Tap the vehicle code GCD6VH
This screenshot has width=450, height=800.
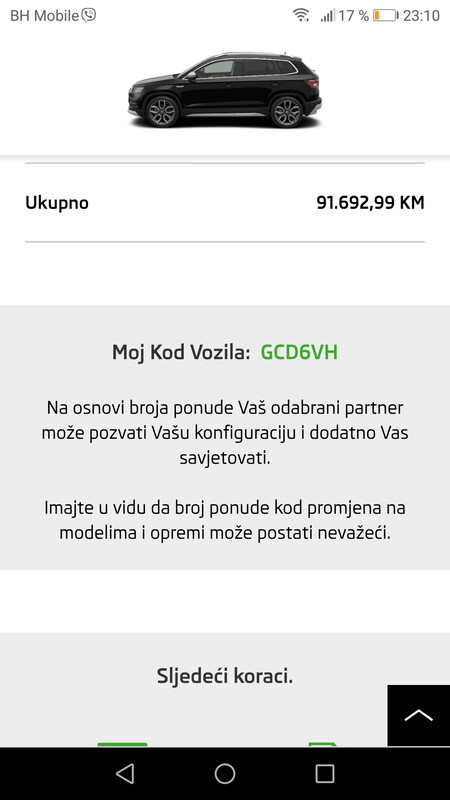click(299, 353)
